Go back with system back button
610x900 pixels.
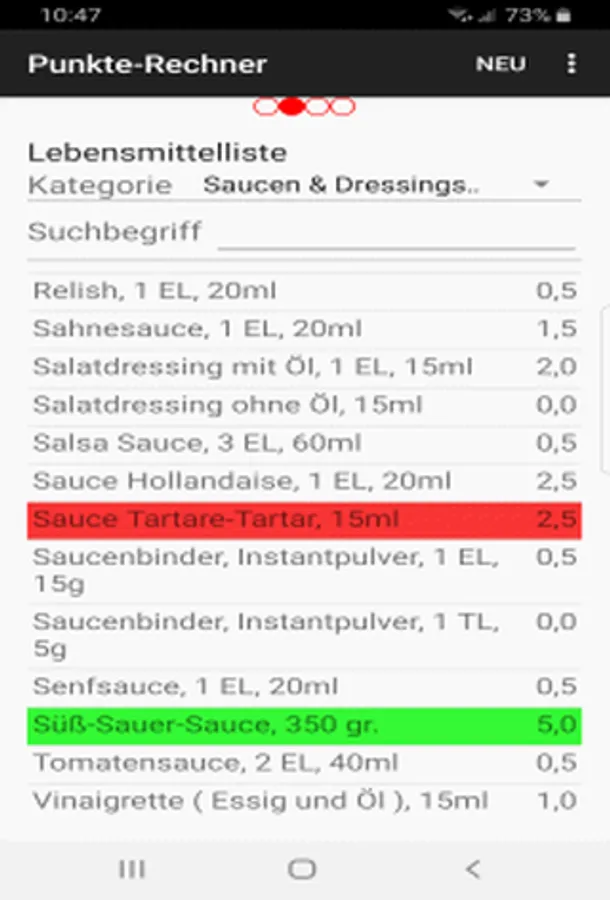click(x=473, y=869)
